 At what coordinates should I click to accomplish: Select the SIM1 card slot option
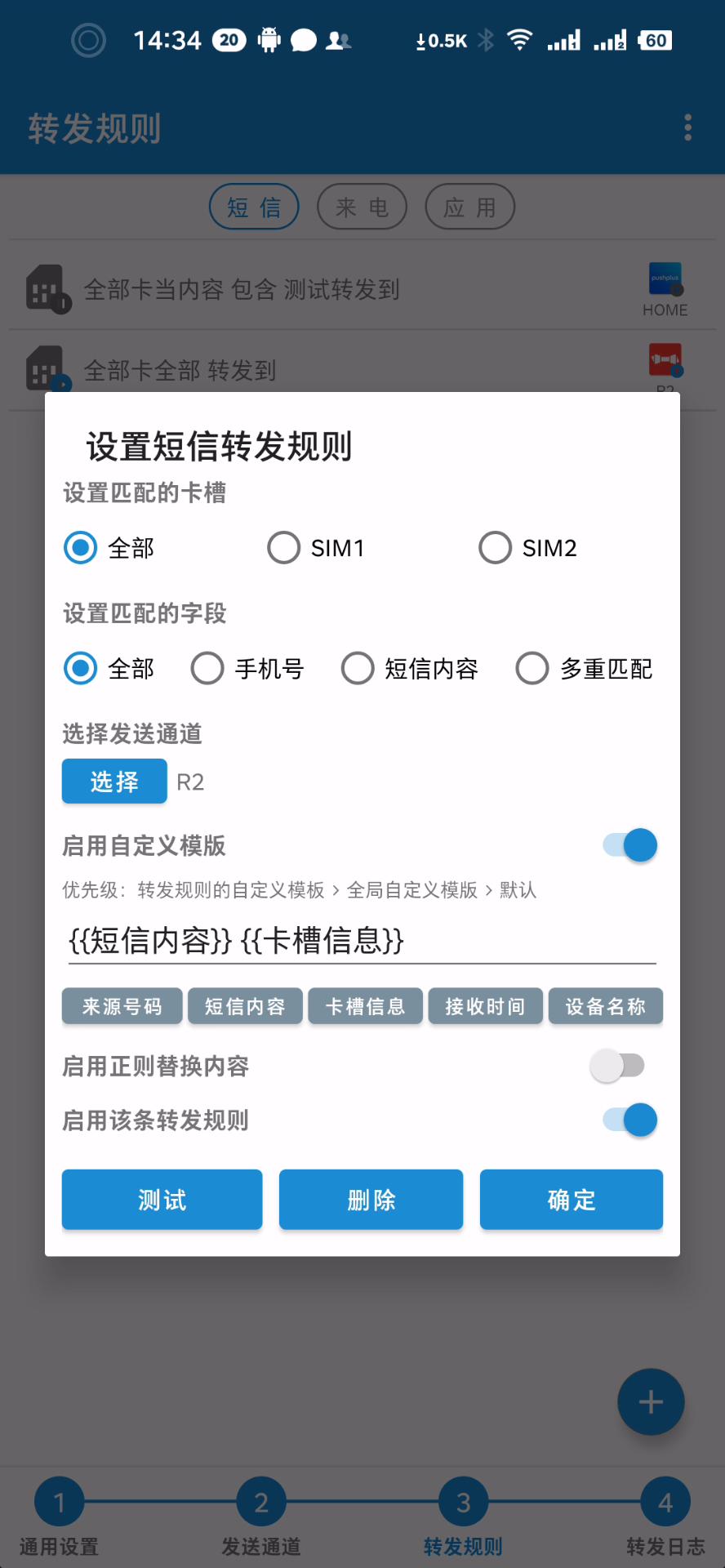point(283,547)
